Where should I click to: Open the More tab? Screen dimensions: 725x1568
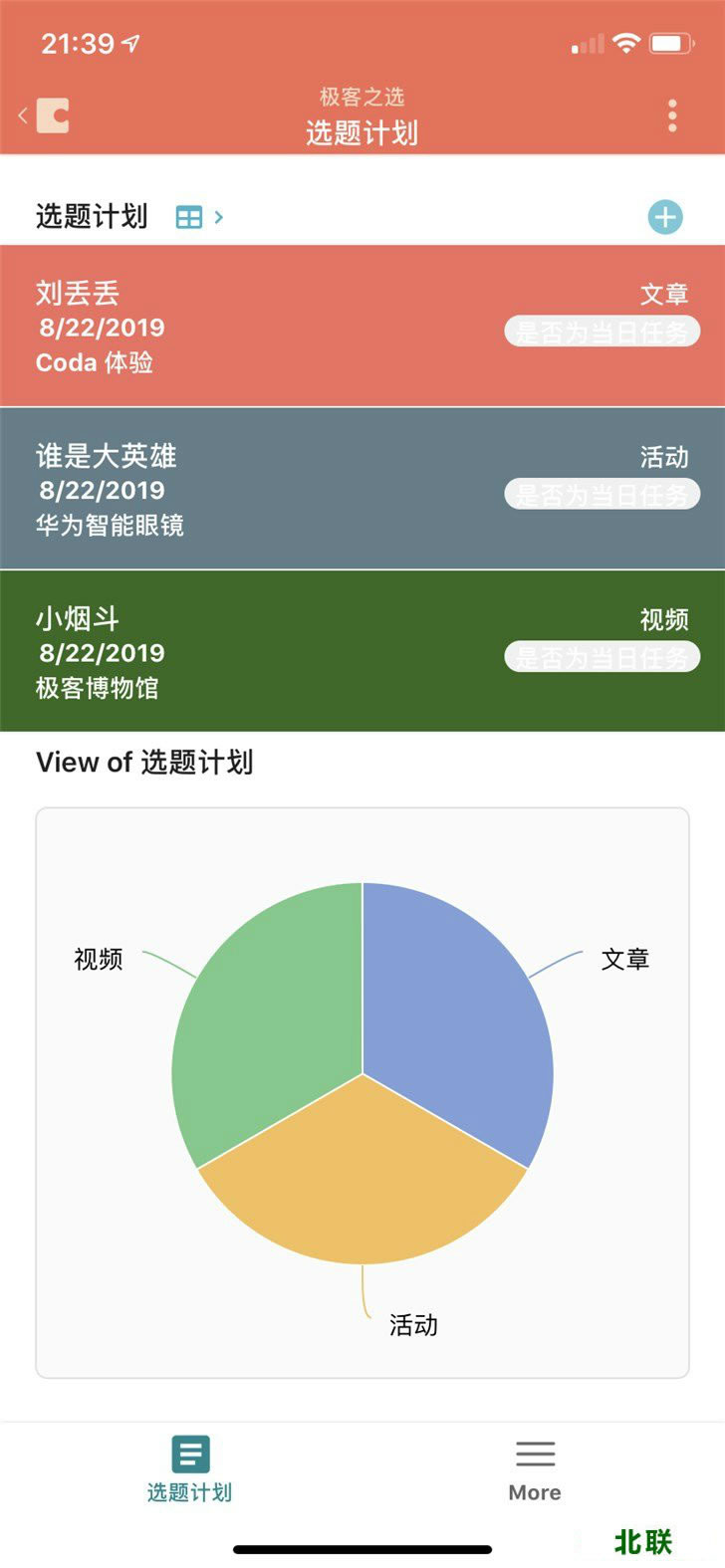(535, 1468)
